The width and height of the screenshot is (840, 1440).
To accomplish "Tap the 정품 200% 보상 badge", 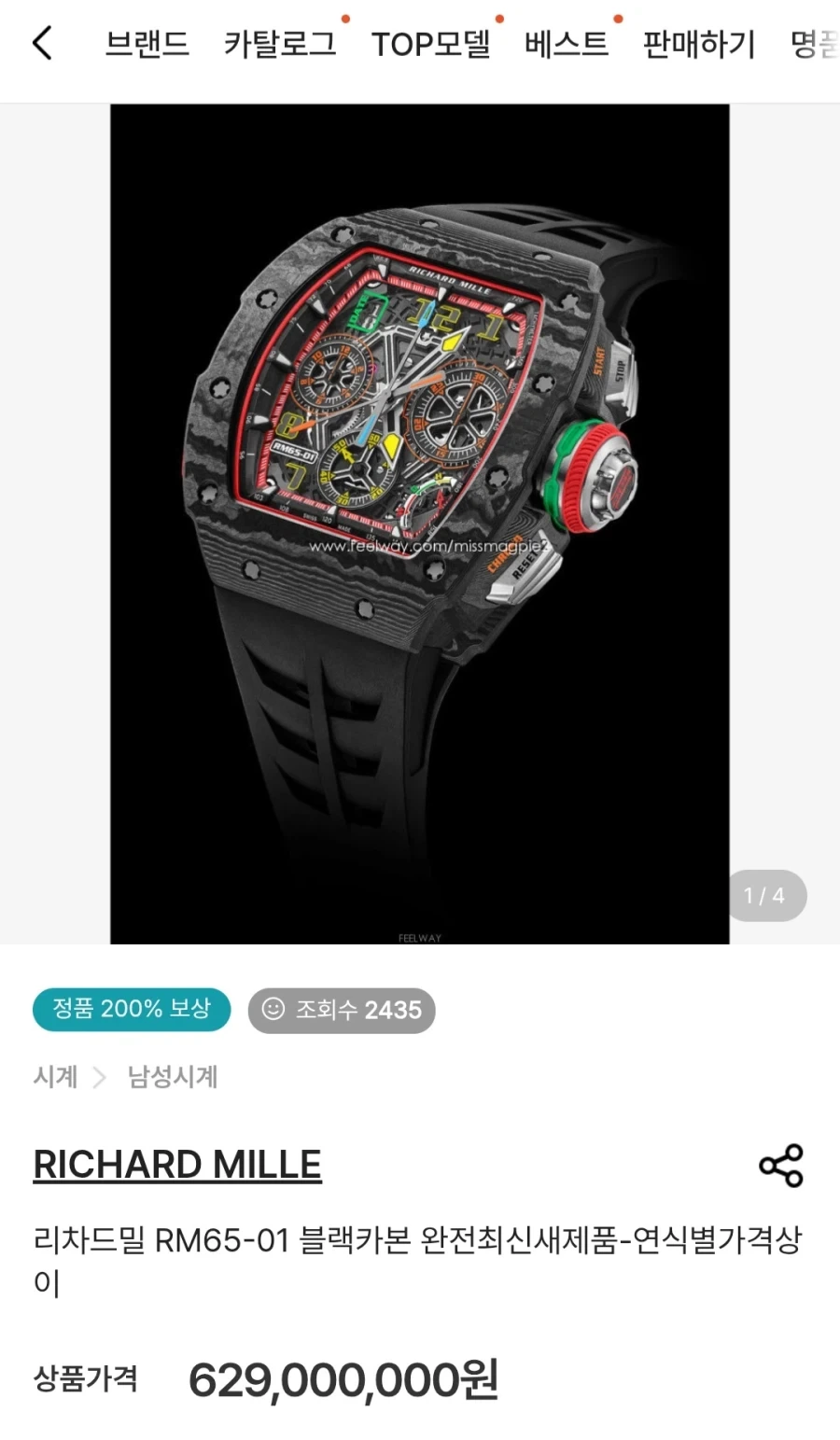I will click(132, 1009).
